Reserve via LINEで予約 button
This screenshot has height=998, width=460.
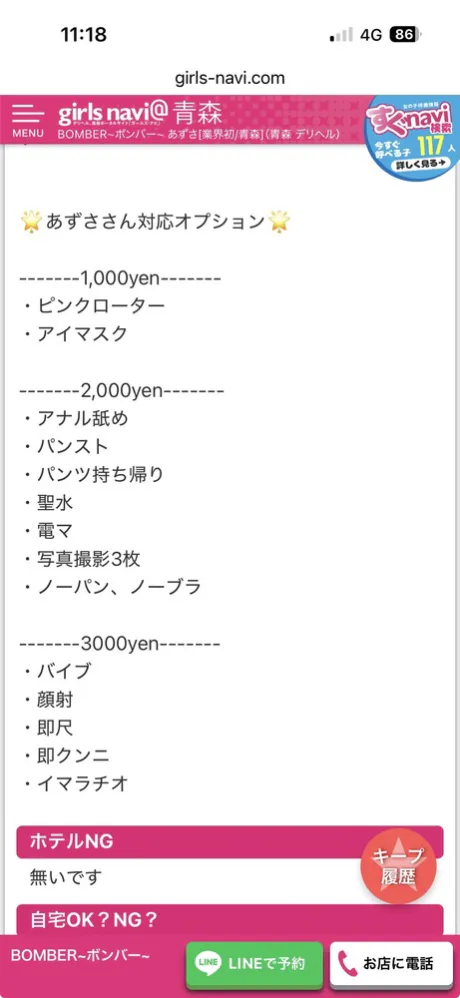(254, 963)
